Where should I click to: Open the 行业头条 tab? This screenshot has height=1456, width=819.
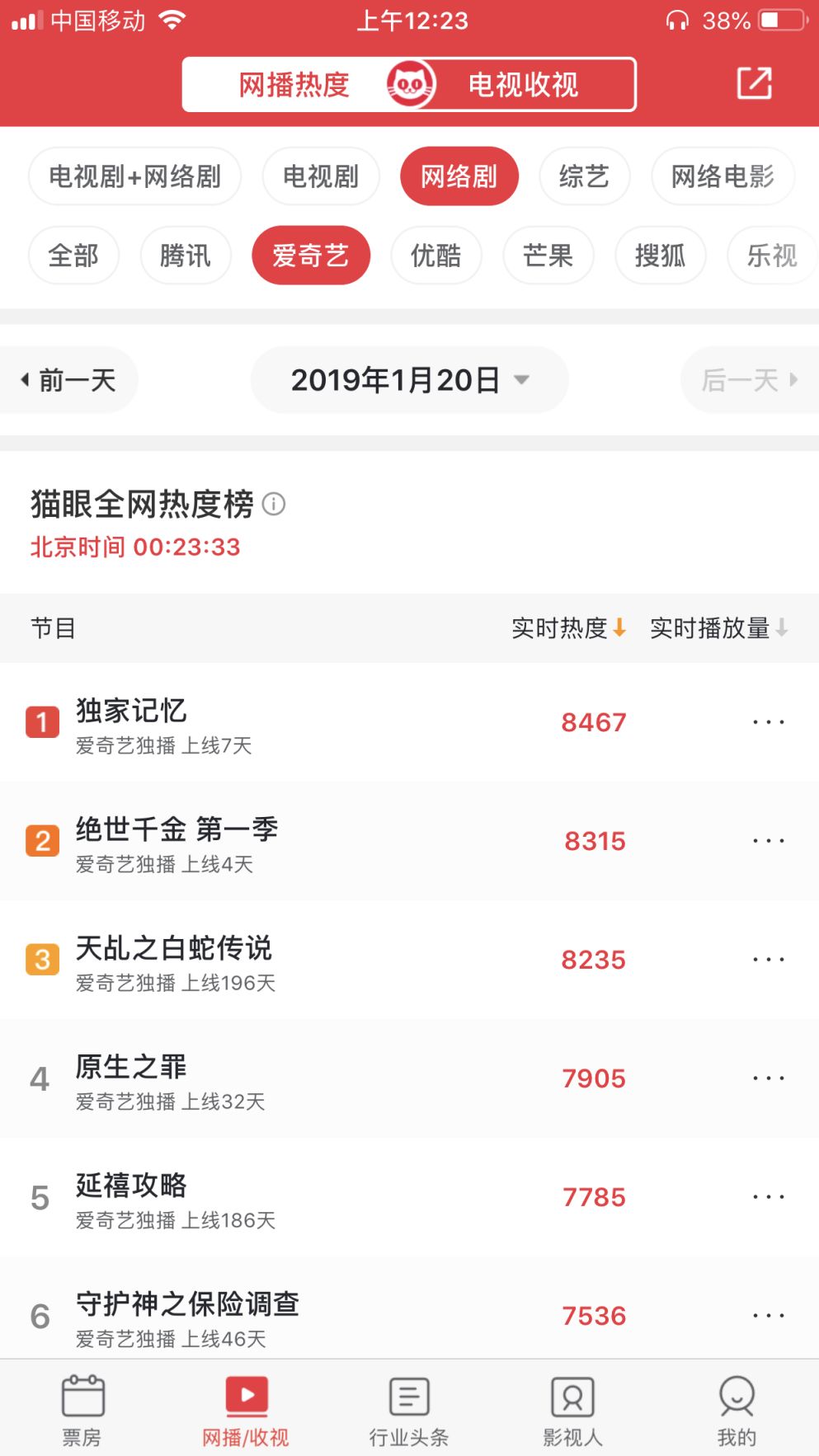click(x=409, y=1408)
